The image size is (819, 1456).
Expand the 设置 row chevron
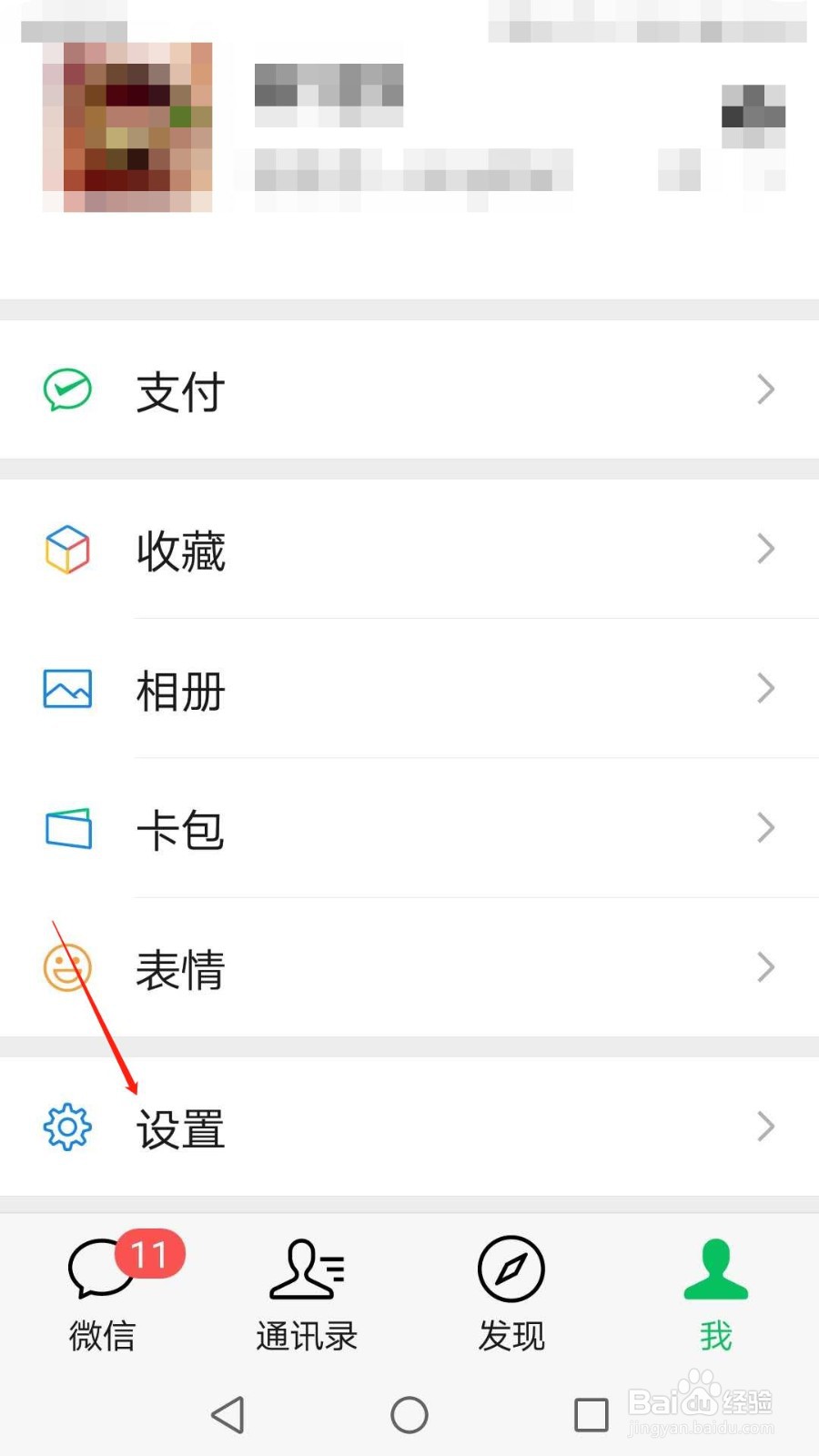pos(765,1127)
